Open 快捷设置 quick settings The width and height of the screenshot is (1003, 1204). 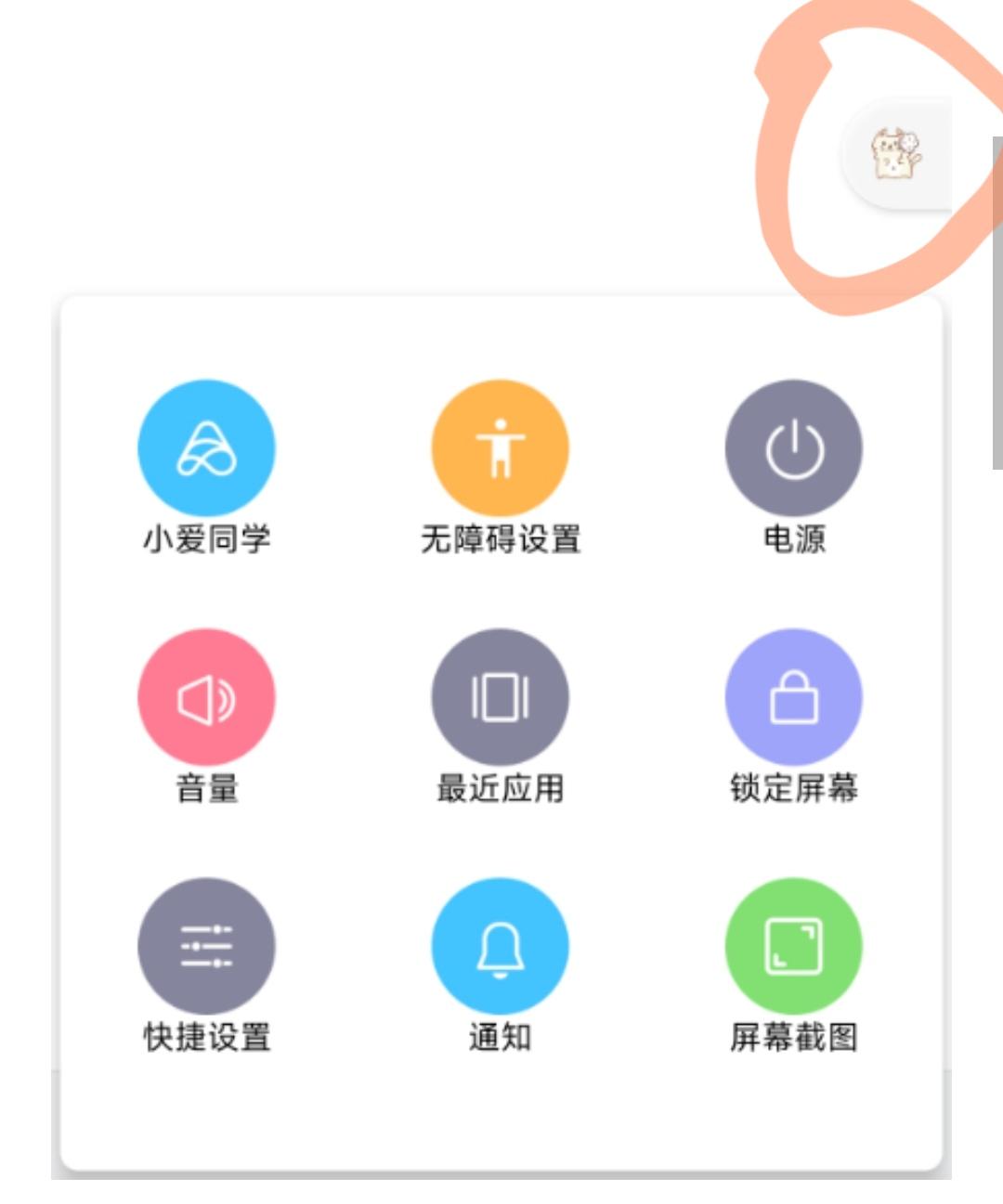(206, 946)
